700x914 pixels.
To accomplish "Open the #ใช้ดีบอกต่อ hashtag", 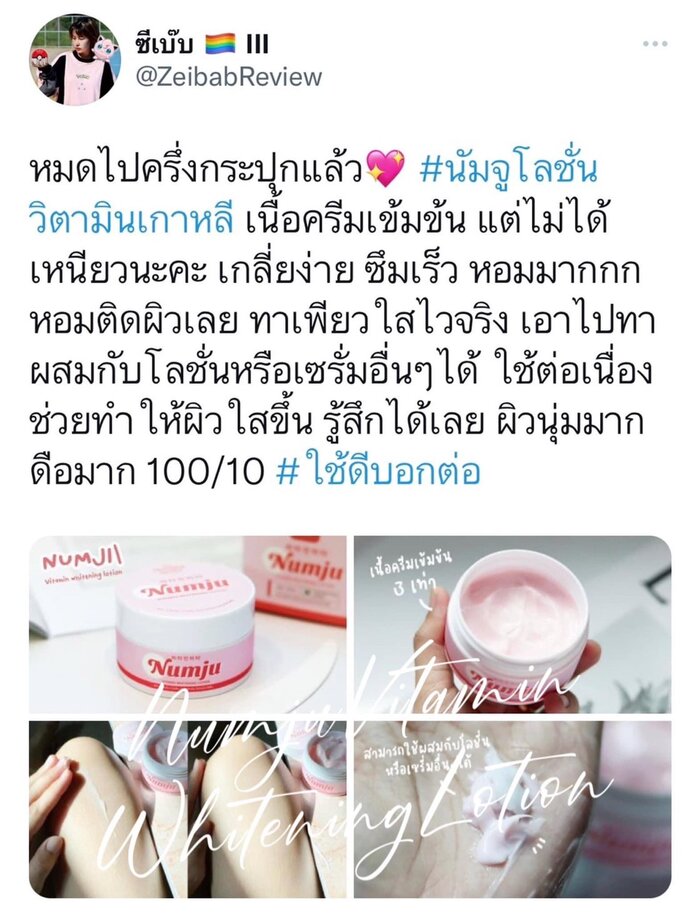I will click(x=378, y=472).
